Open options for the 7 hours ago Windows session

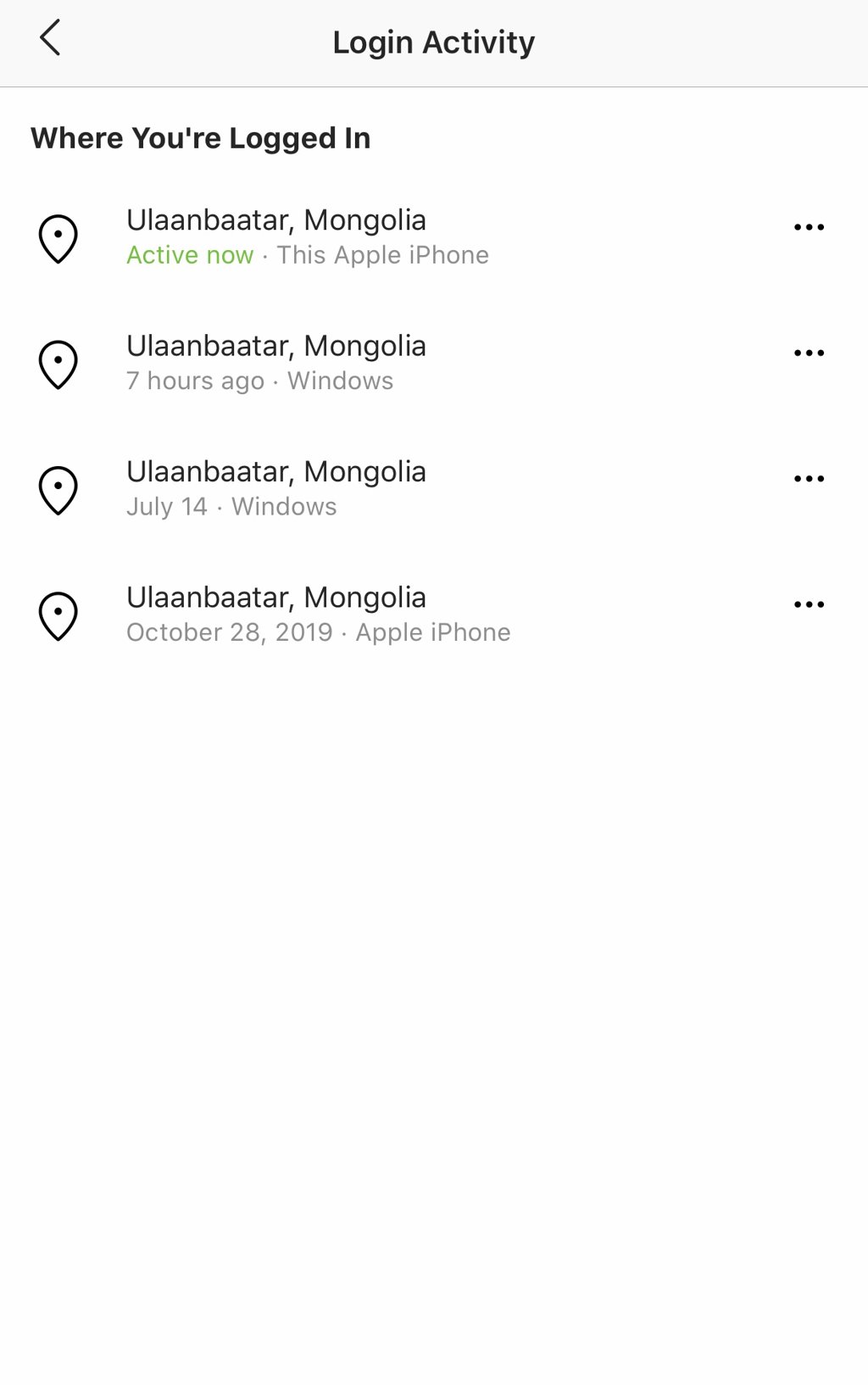(809, 353)
